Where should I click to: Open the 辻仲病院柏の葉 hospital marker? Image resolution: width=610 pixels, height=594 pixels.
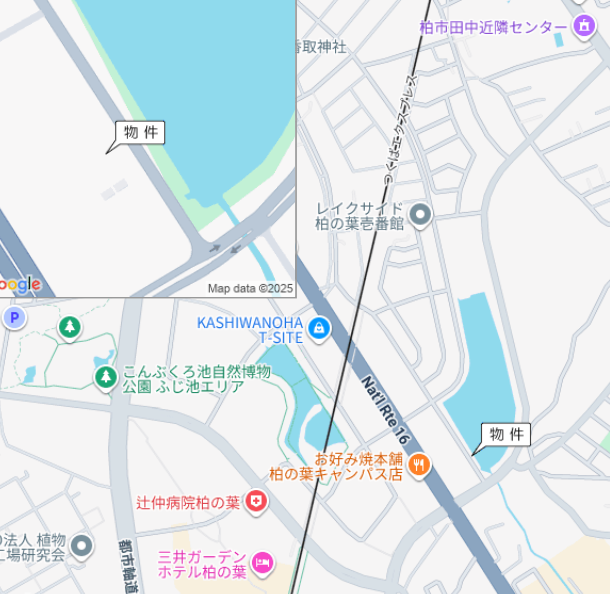coord(256,502)
